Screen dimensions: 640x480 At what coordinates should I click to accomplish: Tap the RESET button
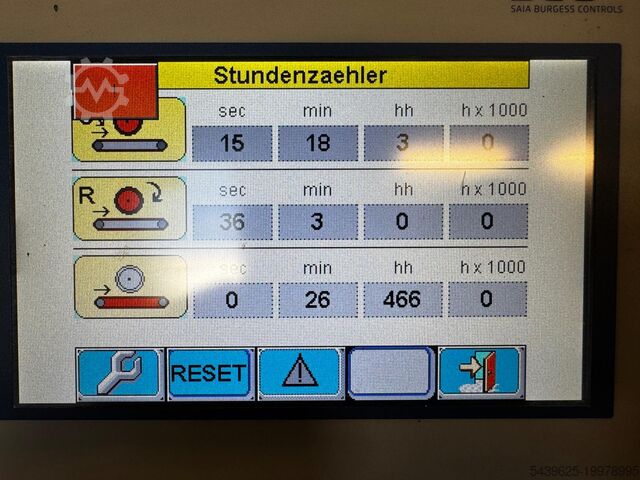coord(209,373)
